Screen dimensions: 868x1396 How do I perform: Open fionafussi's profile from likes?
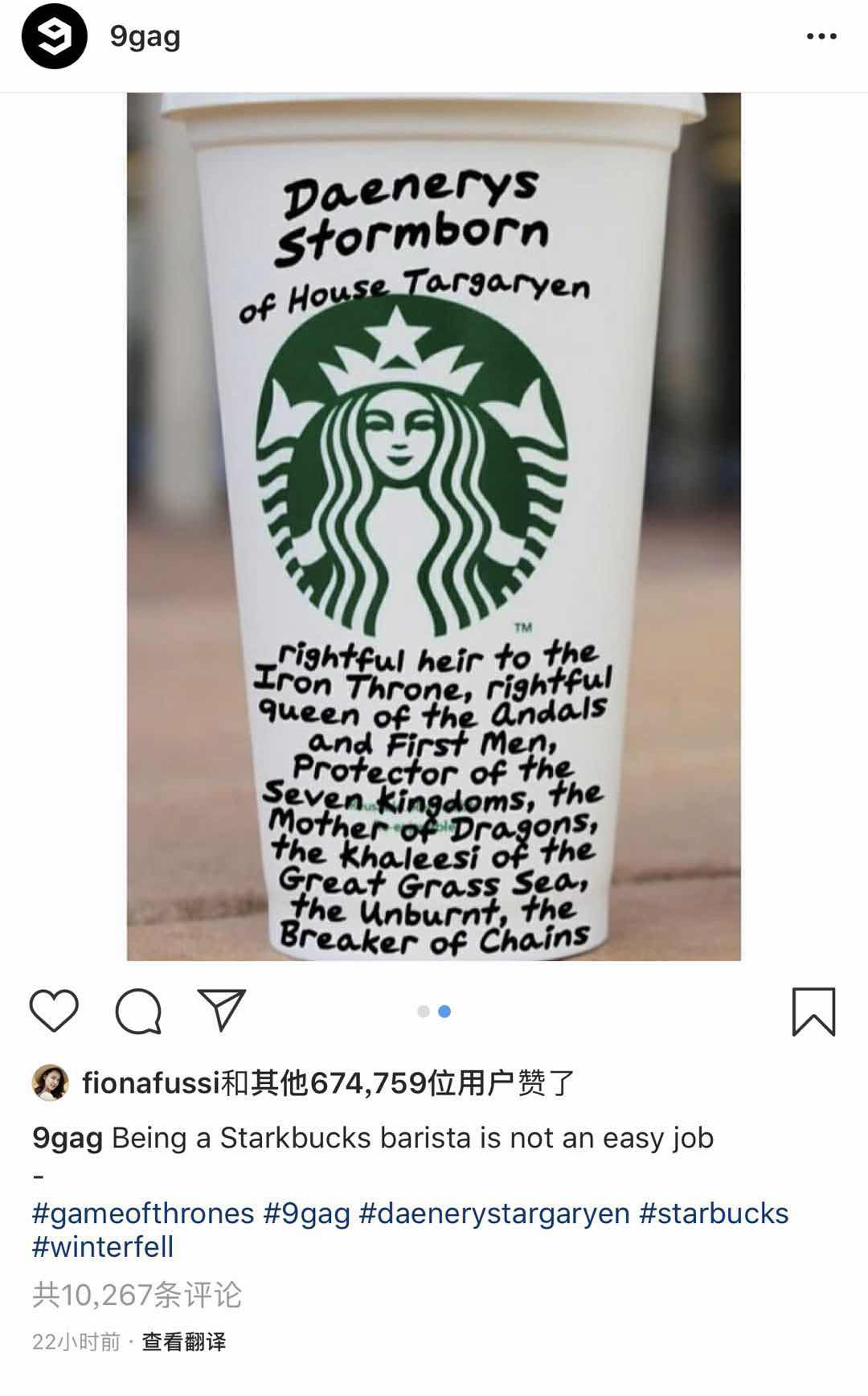[x=150, y=1083]
